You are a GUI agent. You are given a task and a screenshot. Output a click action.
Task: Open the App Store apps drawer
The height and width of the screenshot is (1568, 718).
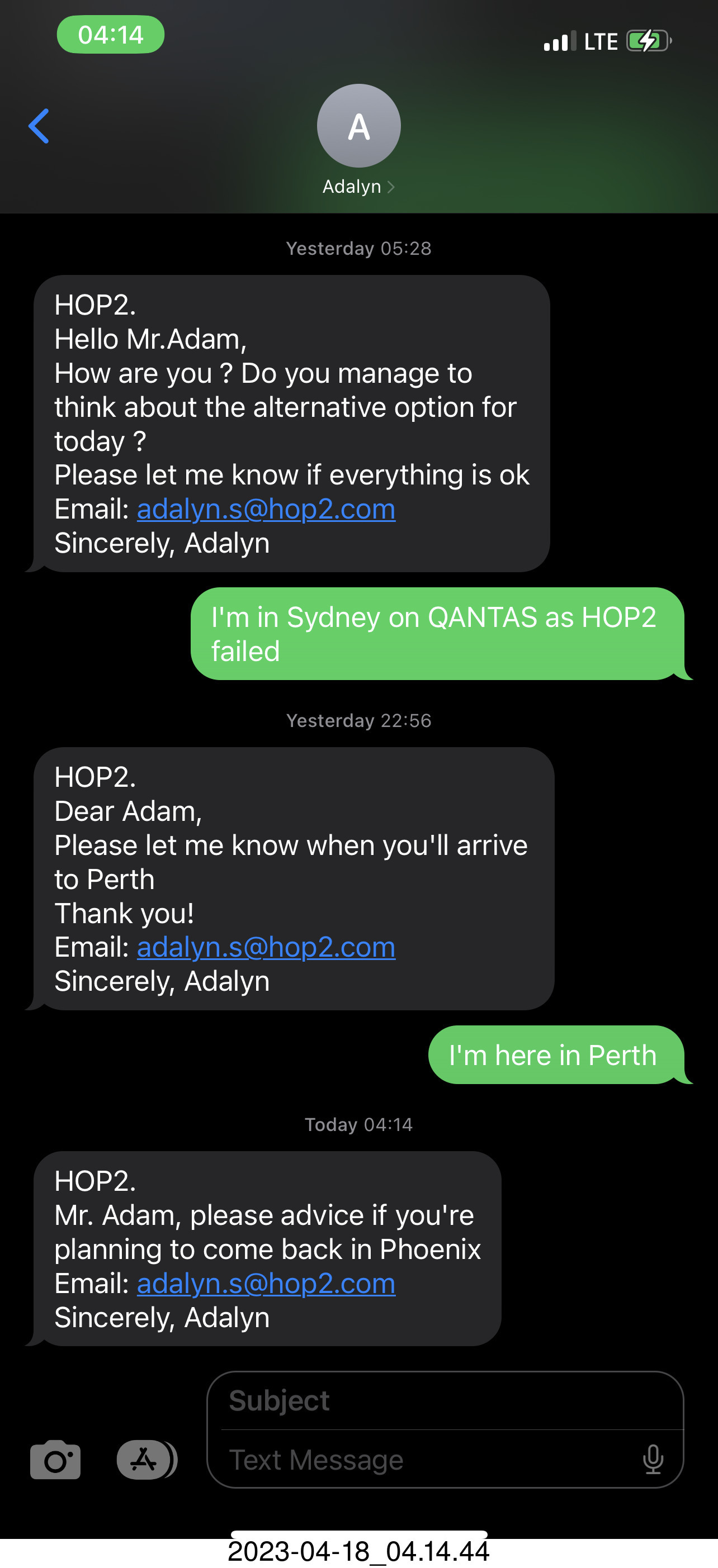[145, 1460]
